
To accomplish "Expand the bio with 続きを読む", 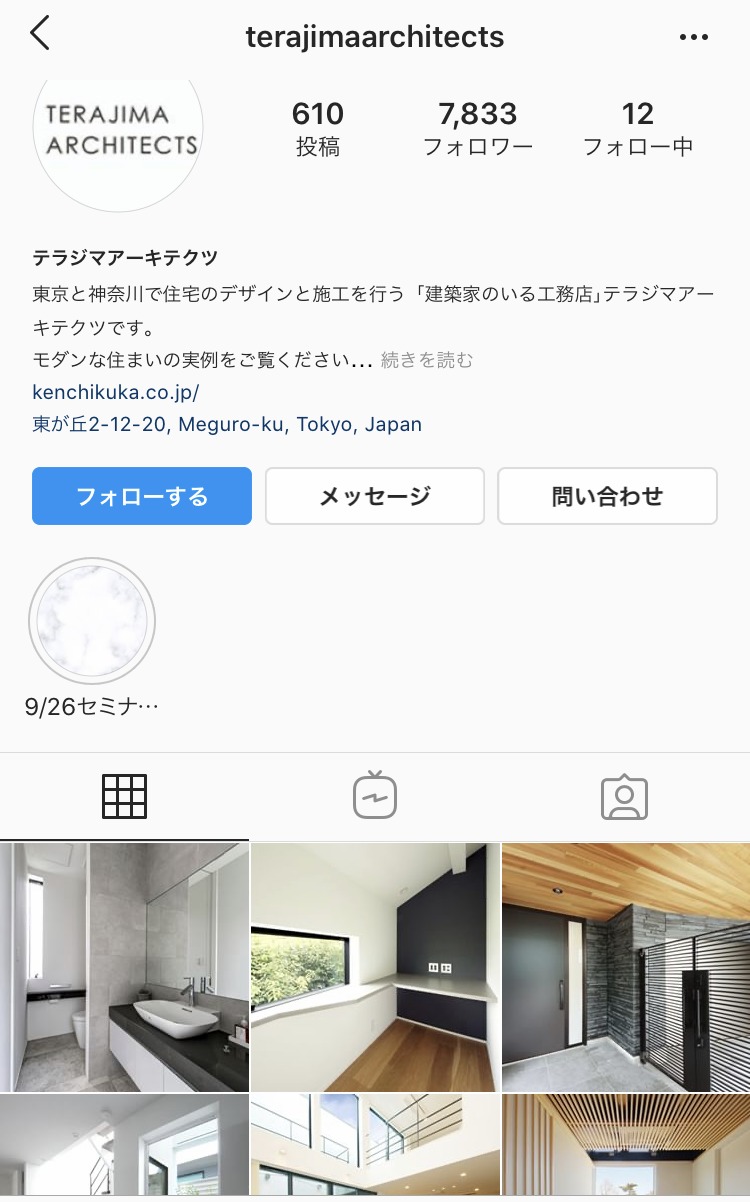I will point(427,360).
